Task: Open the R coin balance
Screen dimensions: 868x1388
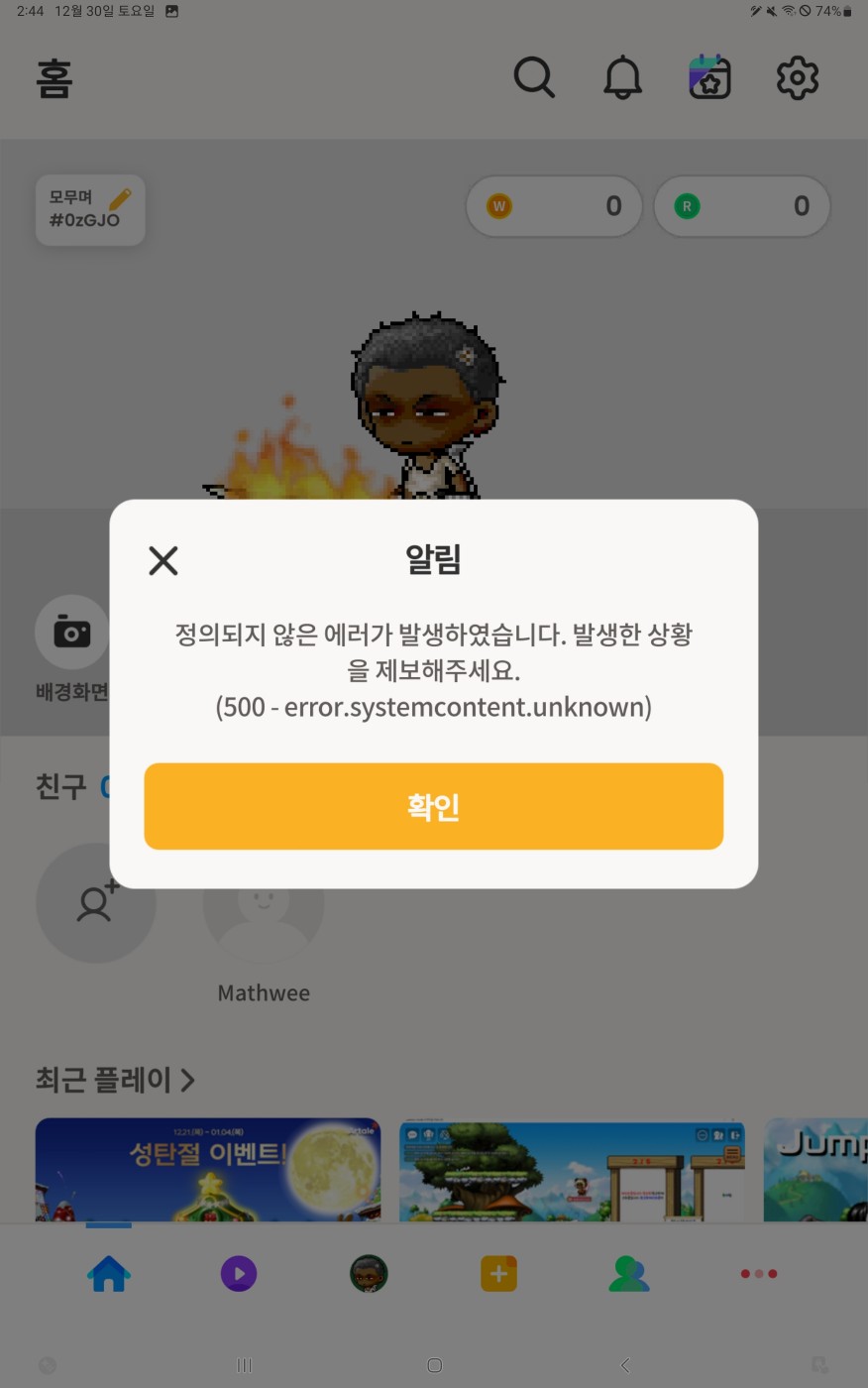Action: (741, 206)
